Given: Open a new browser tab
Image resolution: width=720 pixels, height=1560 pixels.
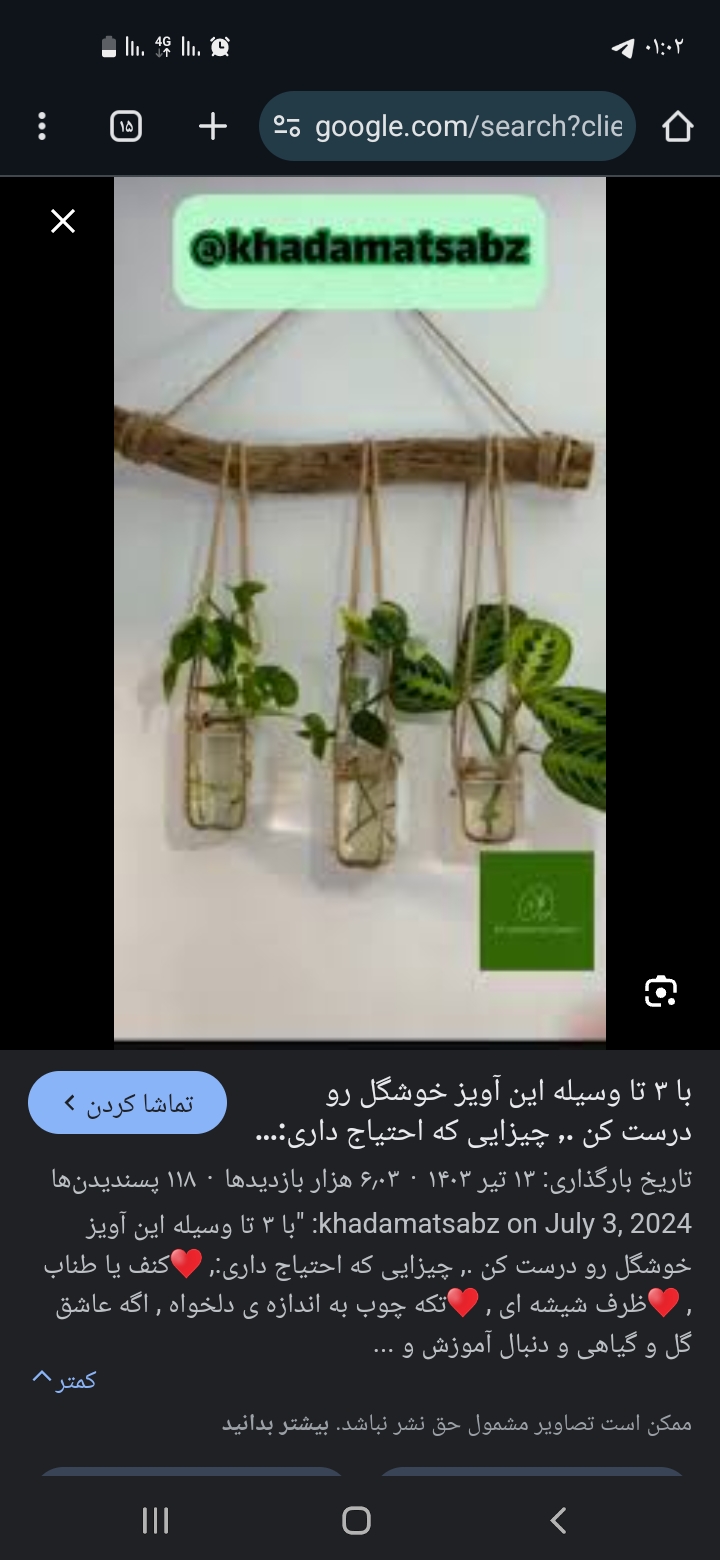Looking at the screenshot, I should click(212, 126).
